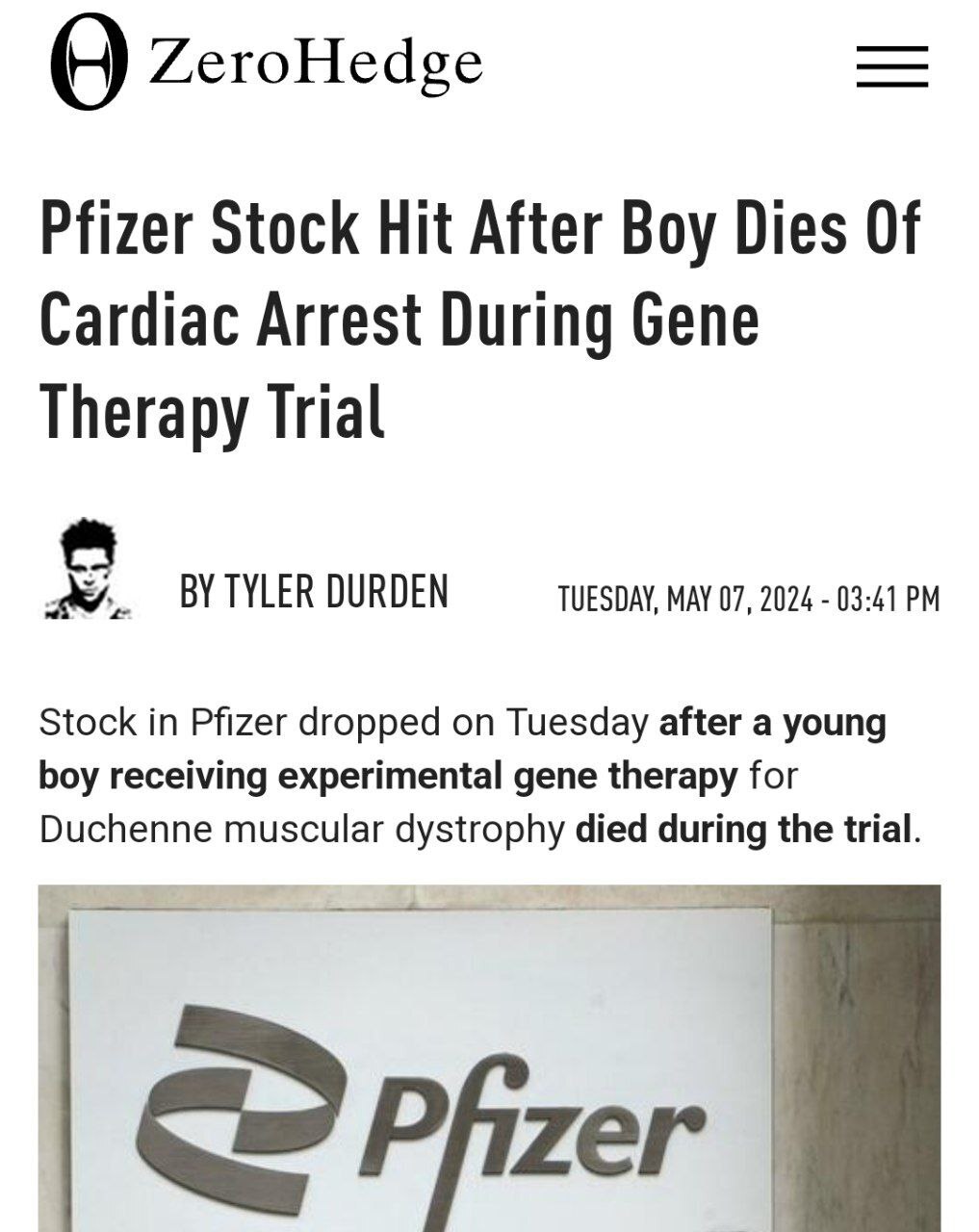Open the author page for Tyler Durden
Viewport: 979px width, 1232px height.
point(314,591)
